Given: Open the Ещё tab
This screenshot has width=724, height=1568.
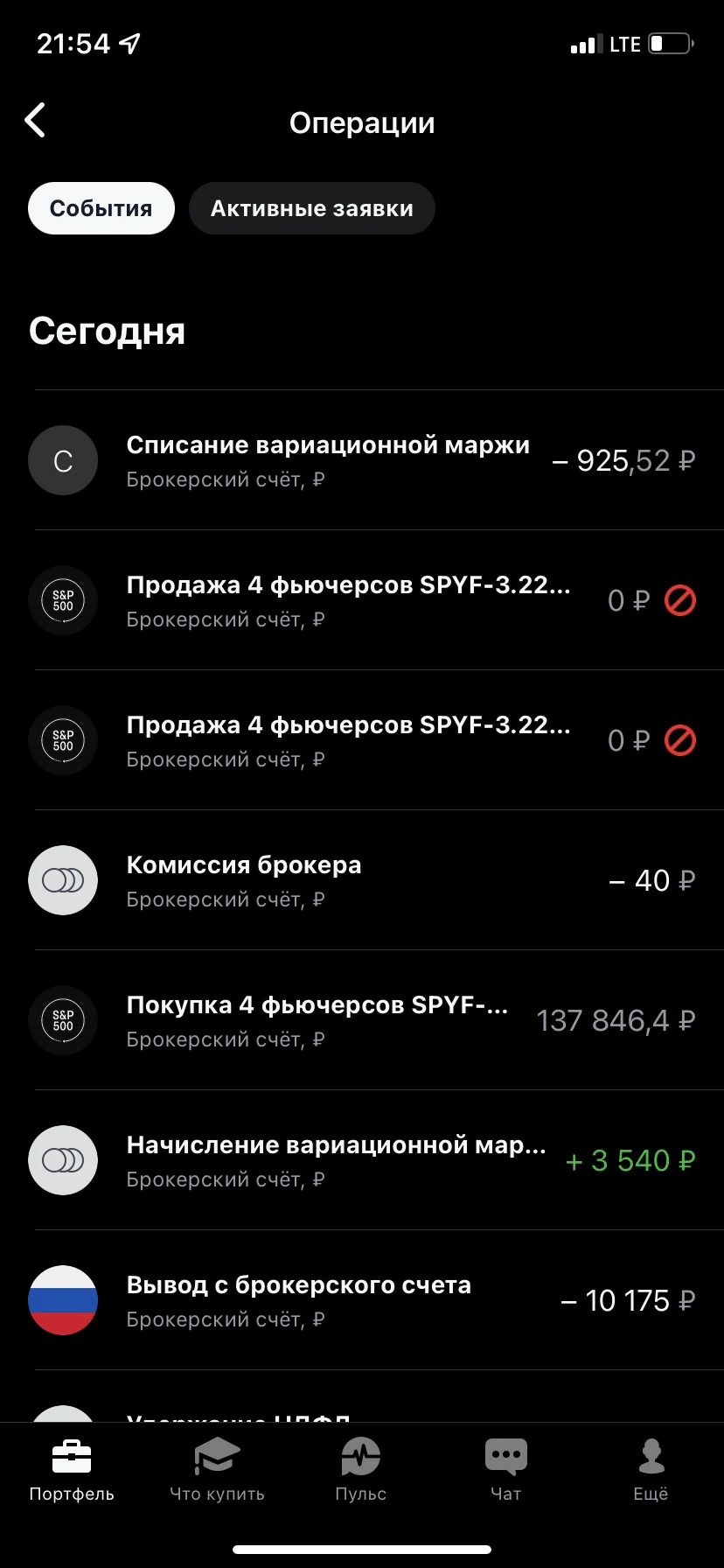Looking at the screenshot, I should tap(651, 1470).
